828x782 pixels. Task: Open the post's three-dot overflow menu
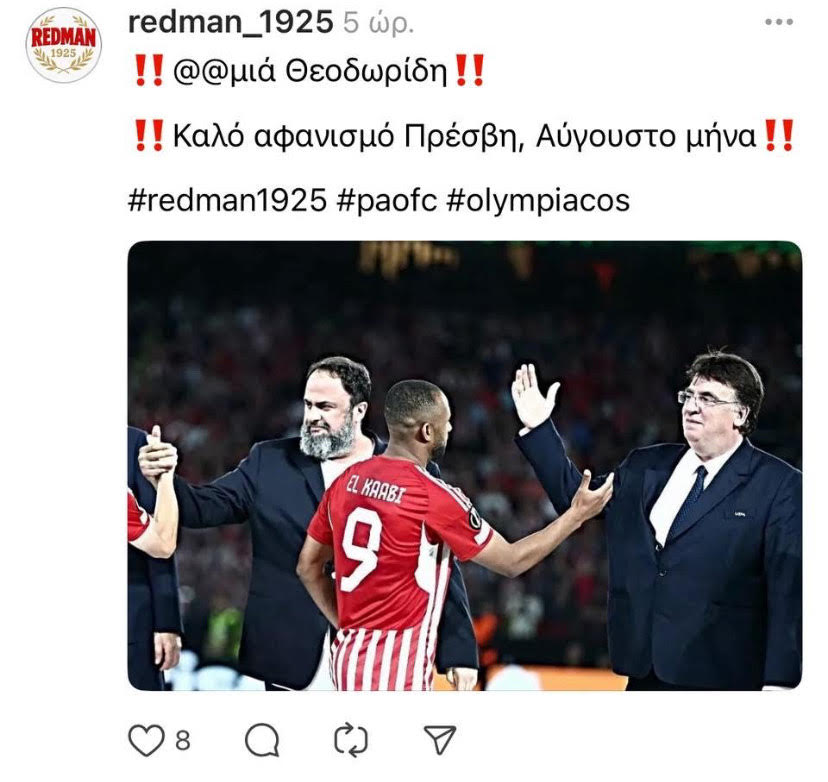[781, 21]
